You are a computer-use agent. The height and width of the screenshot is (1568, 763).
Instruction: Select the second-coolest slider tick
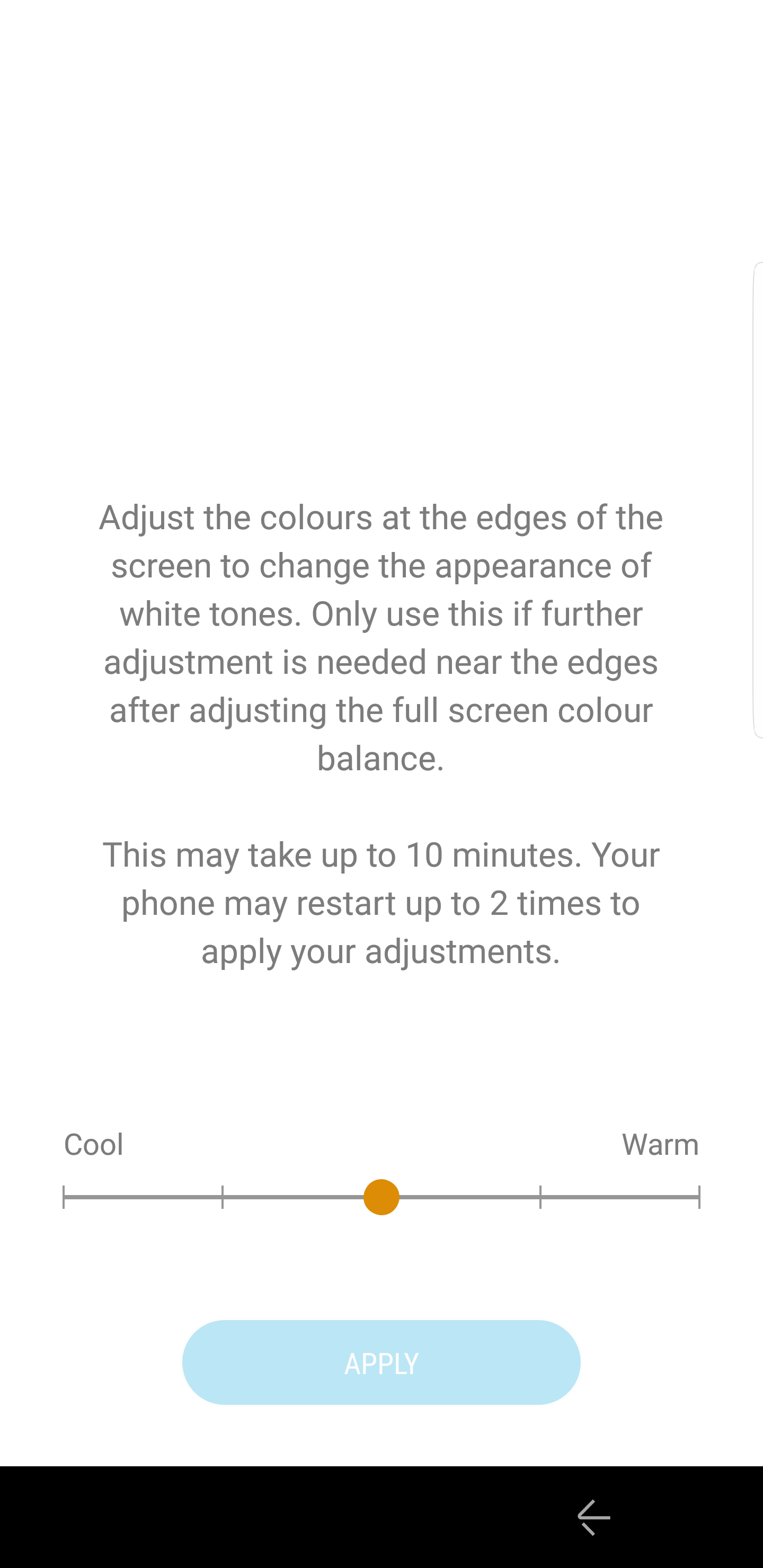tap(223, 1197)
